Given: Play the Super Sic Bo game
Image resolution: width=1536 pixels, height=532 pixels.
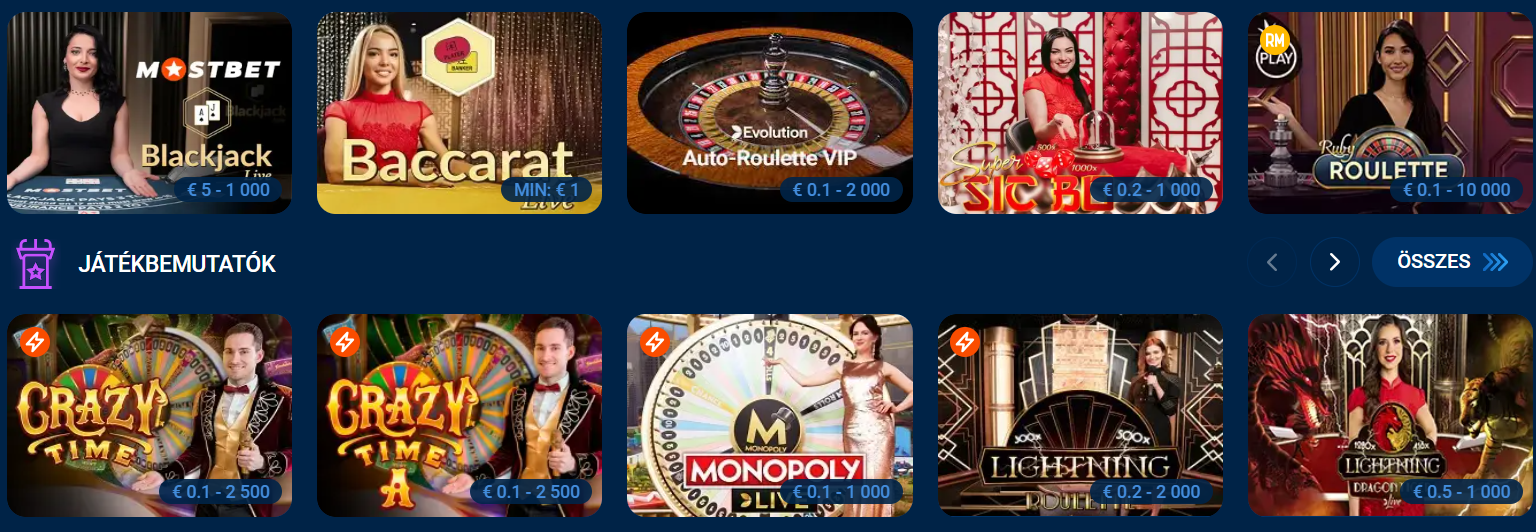Looking at the screenshot, I should coord(1080,112).
